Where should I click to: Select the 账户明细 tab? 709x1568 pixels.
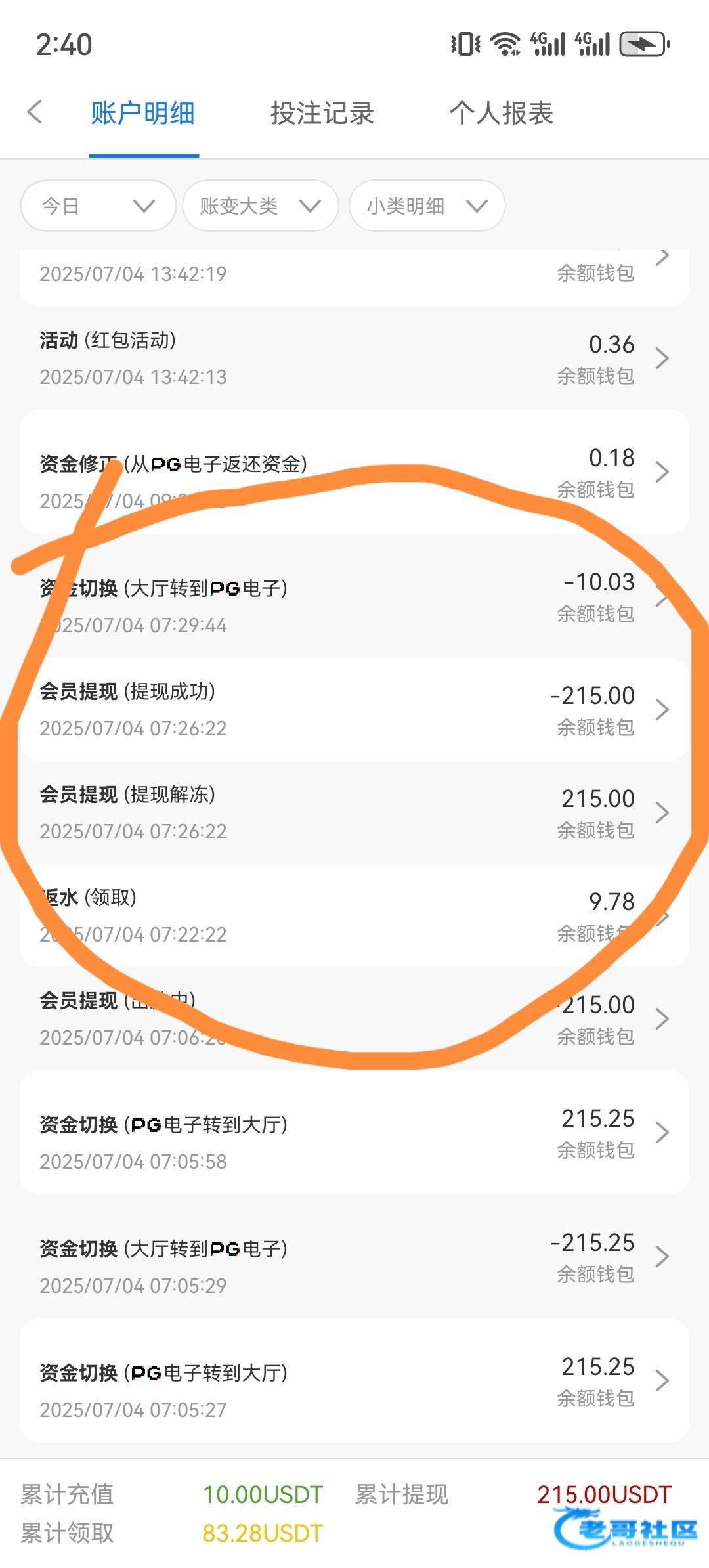[143, 113]
